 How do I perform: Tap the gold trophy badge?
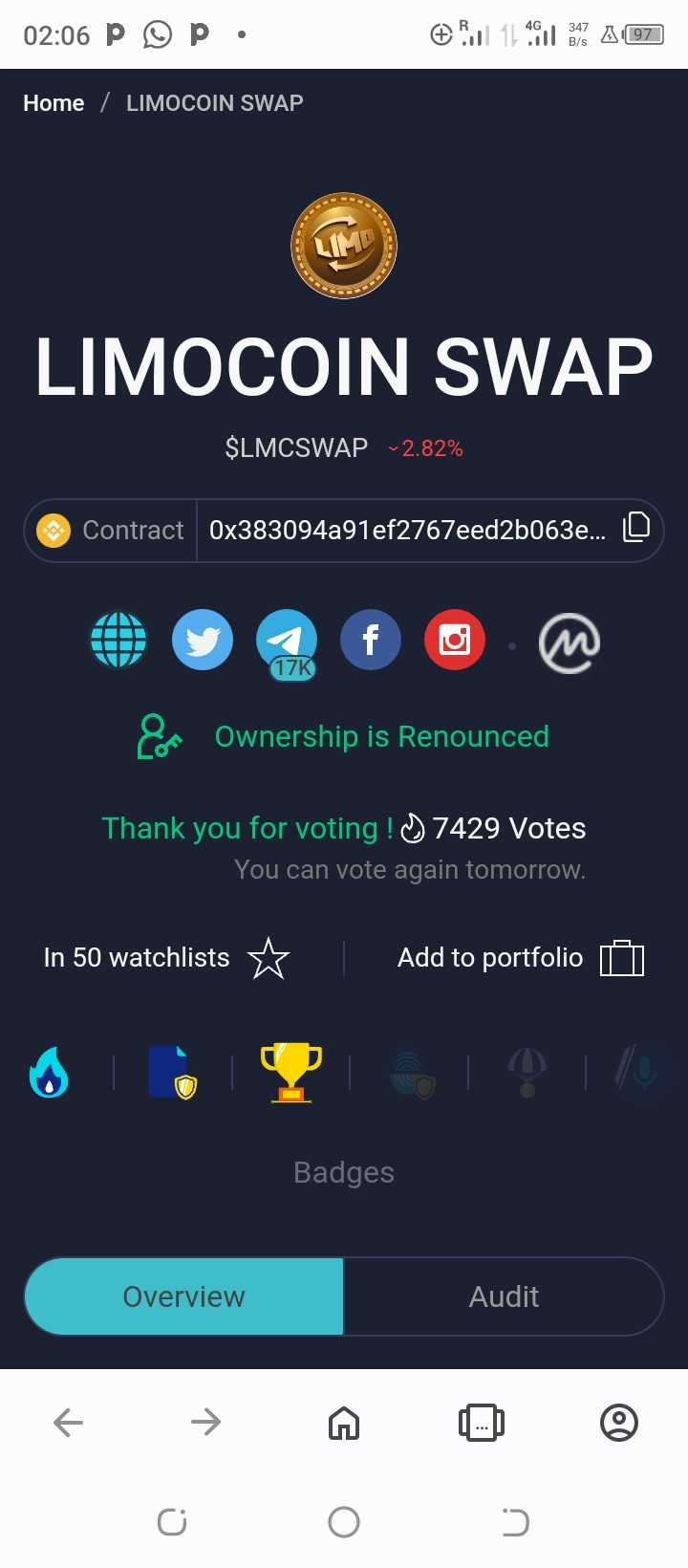(290, 1072)
